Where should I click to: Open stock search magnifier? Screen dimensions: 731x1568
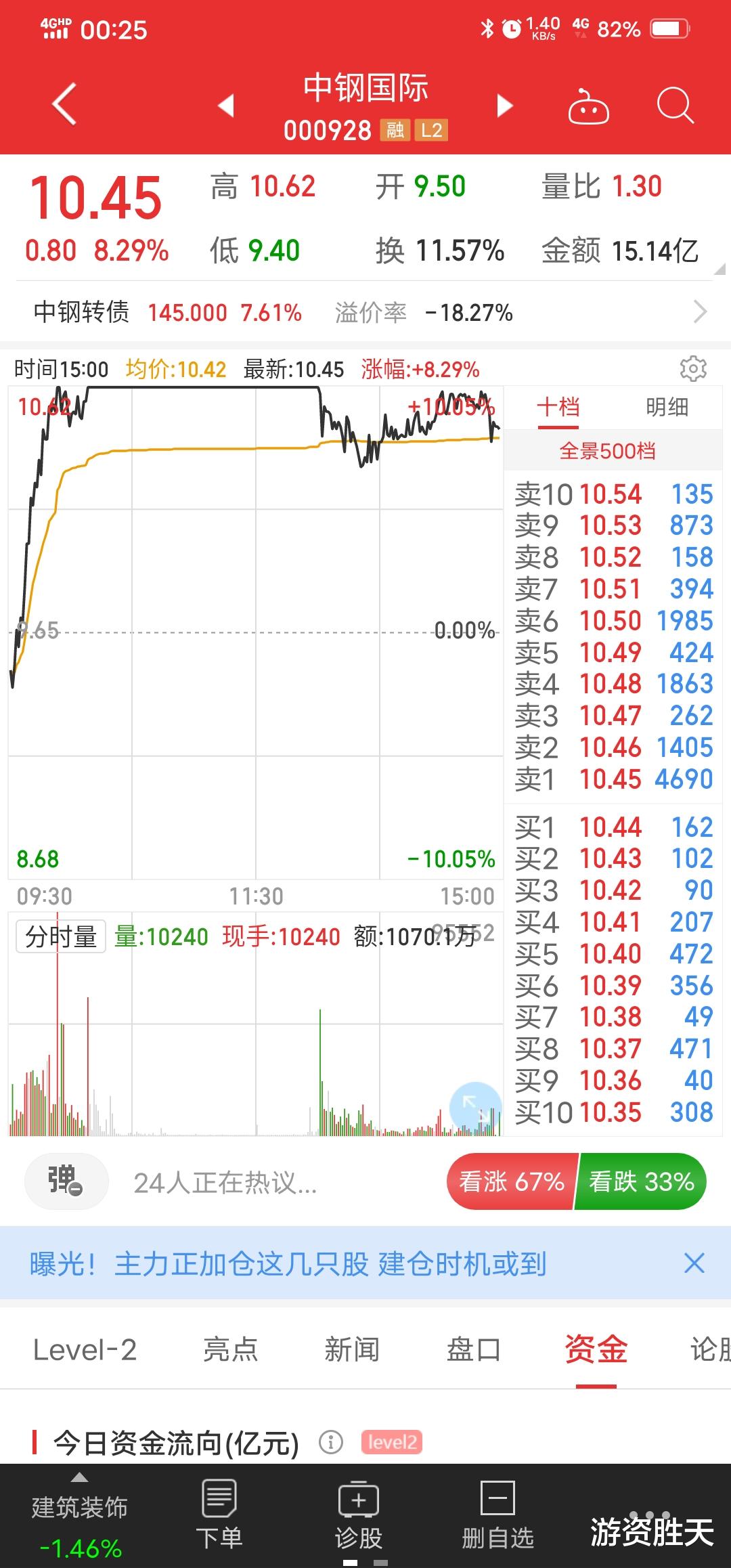point(675,106)
